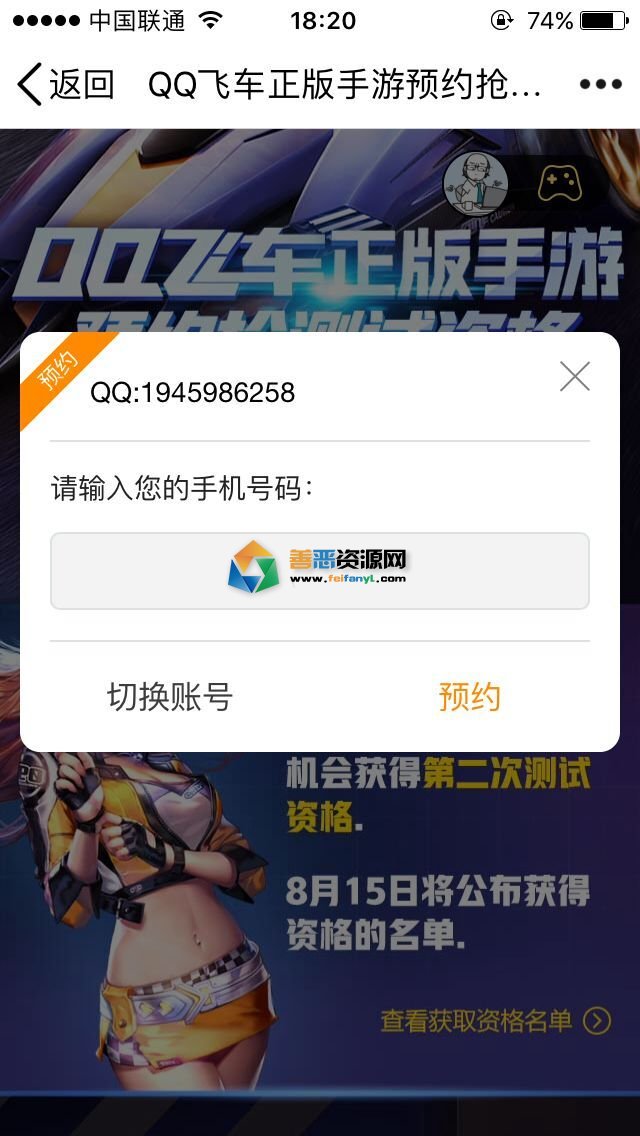
Task: Close the reservation dialog
Action: [574, 377]
